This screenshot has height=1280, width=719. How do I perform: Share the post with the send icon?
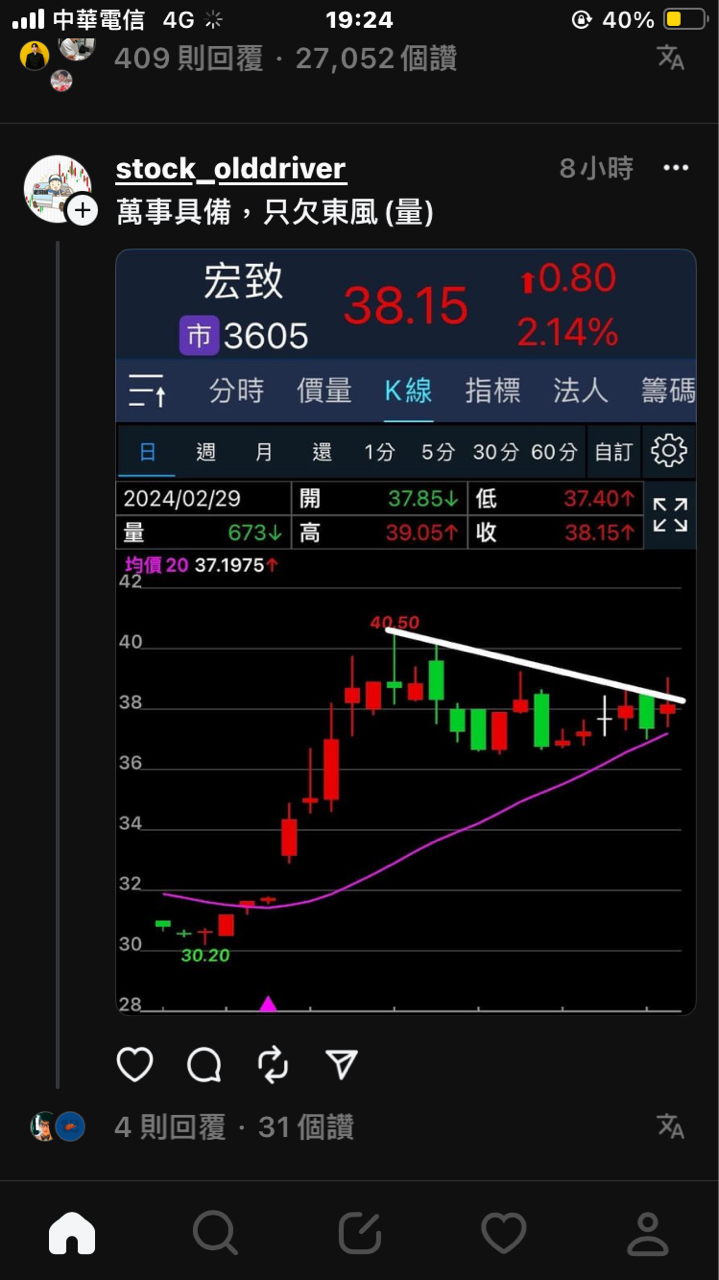point(342,1065)
